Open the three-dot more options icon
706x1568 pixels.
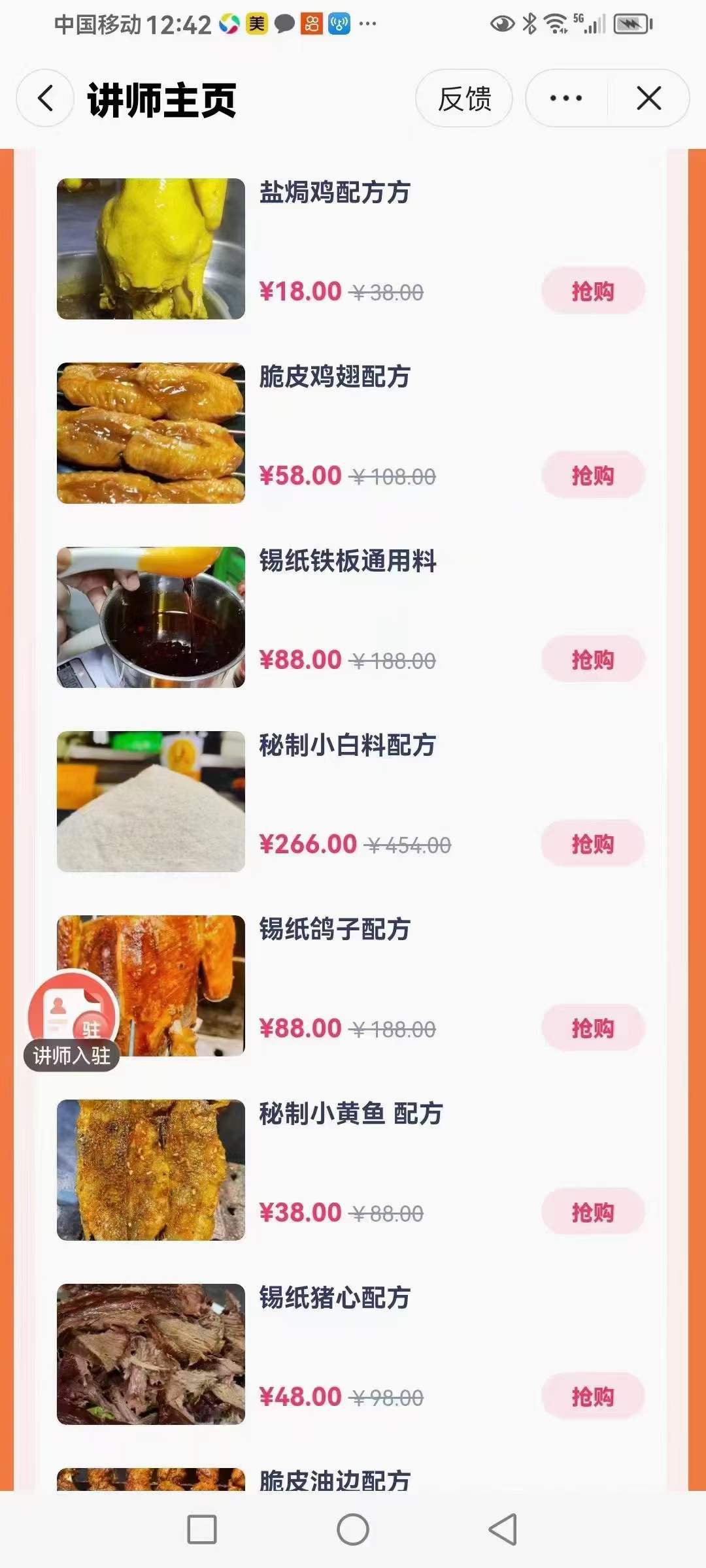pyautogui.click(x=563, y=98)
